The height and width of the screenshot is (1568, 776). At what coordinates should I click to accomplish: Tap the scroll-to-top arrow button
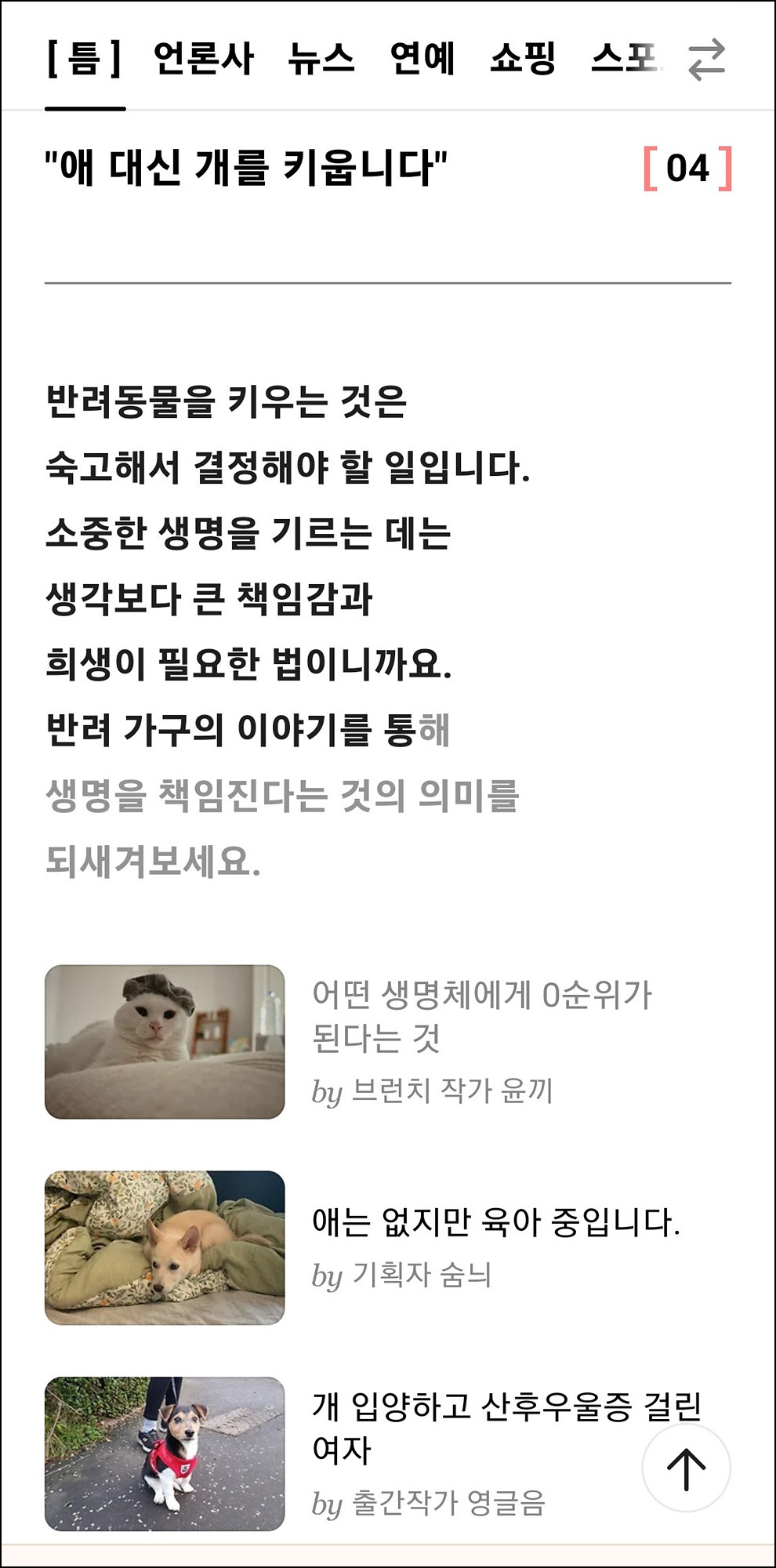pos(687,1468)
